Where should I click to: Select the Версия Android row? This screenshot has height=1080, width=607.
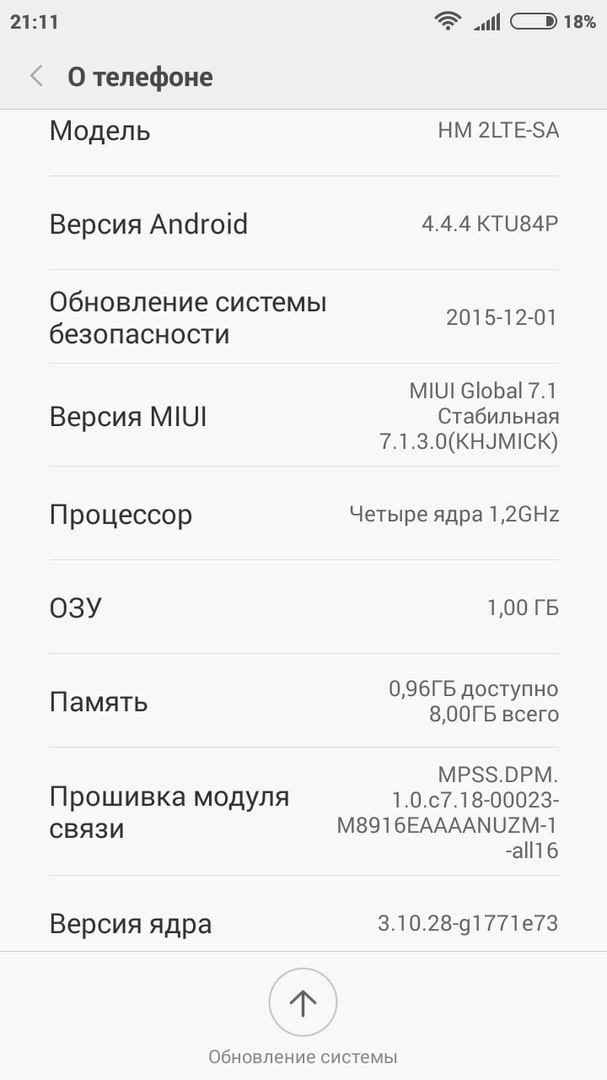(303, 224)
